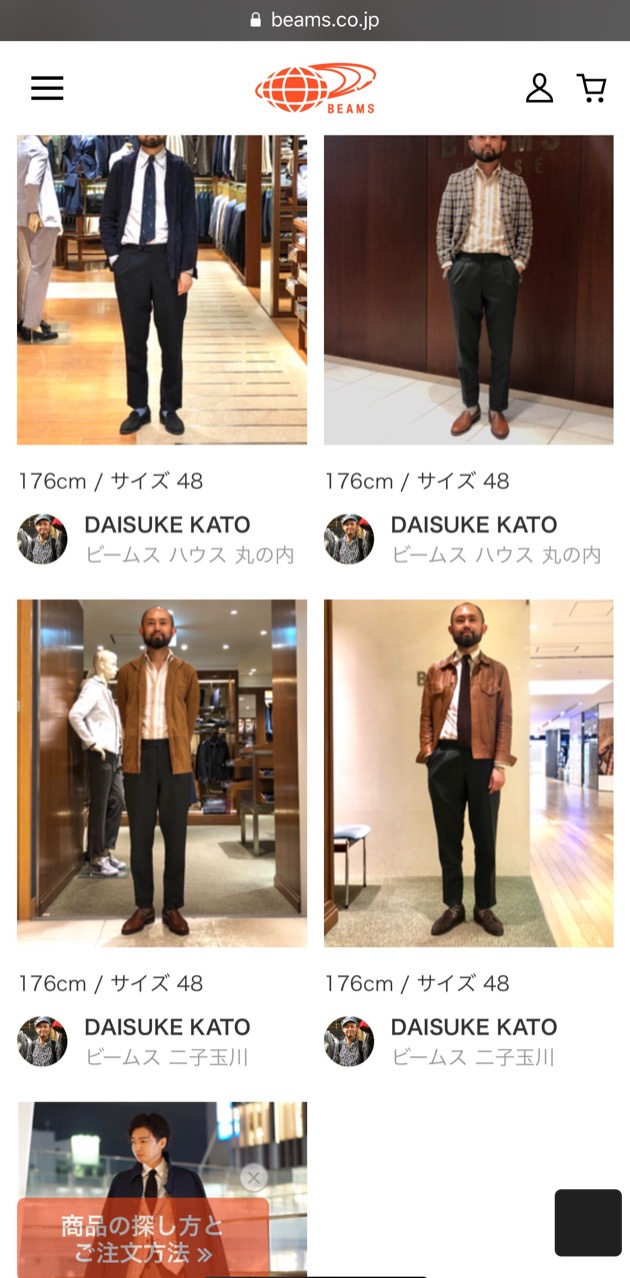Open the checked blazer styling photo
The image size is (630, 1278).
point(468,290)
